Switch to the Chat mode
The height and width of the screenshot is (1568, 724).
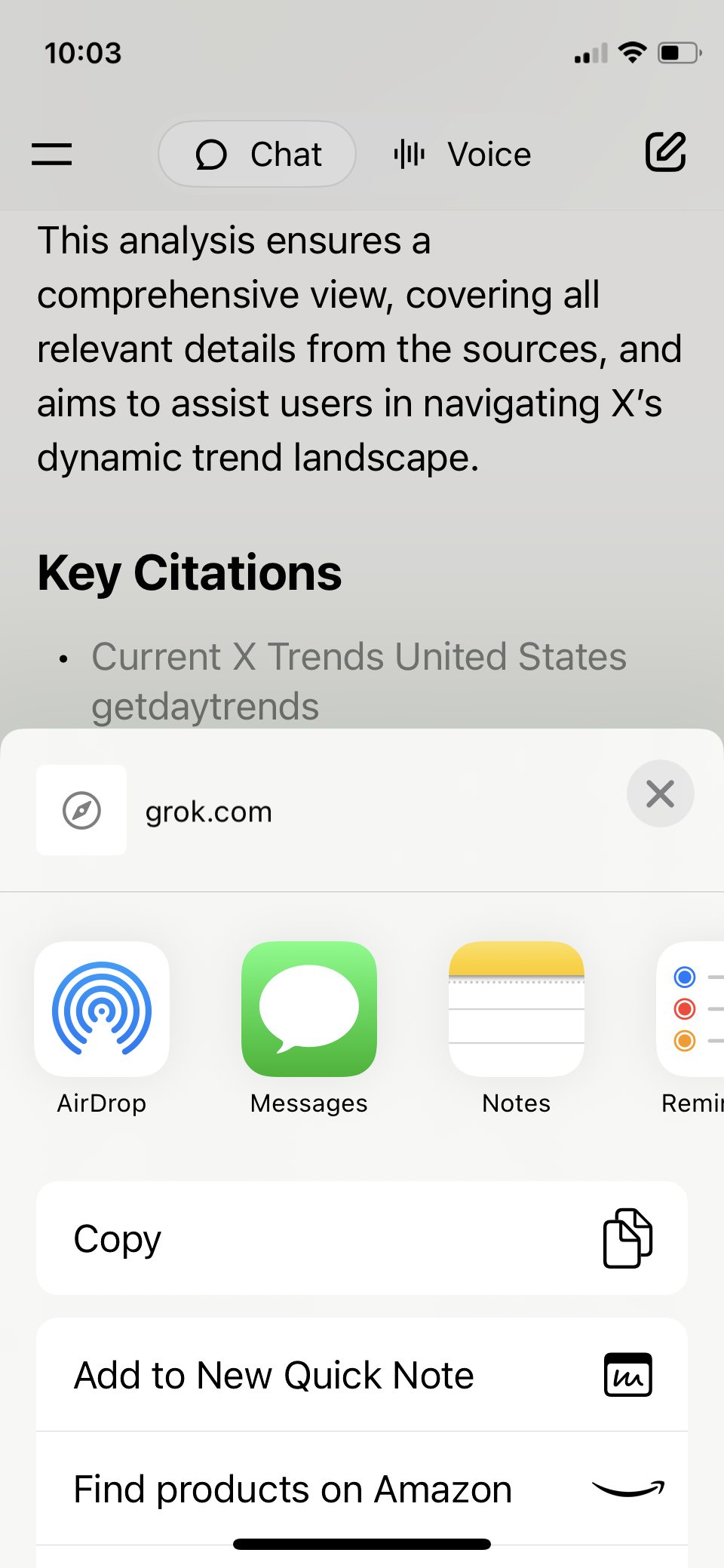pos(257,154)
